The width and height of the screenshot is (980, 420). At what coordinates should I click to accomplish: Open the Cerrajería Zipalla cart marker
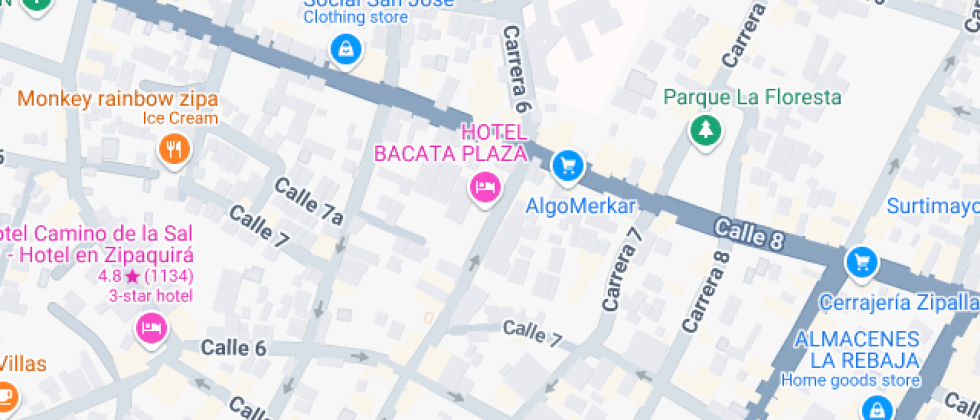(862, 263)
